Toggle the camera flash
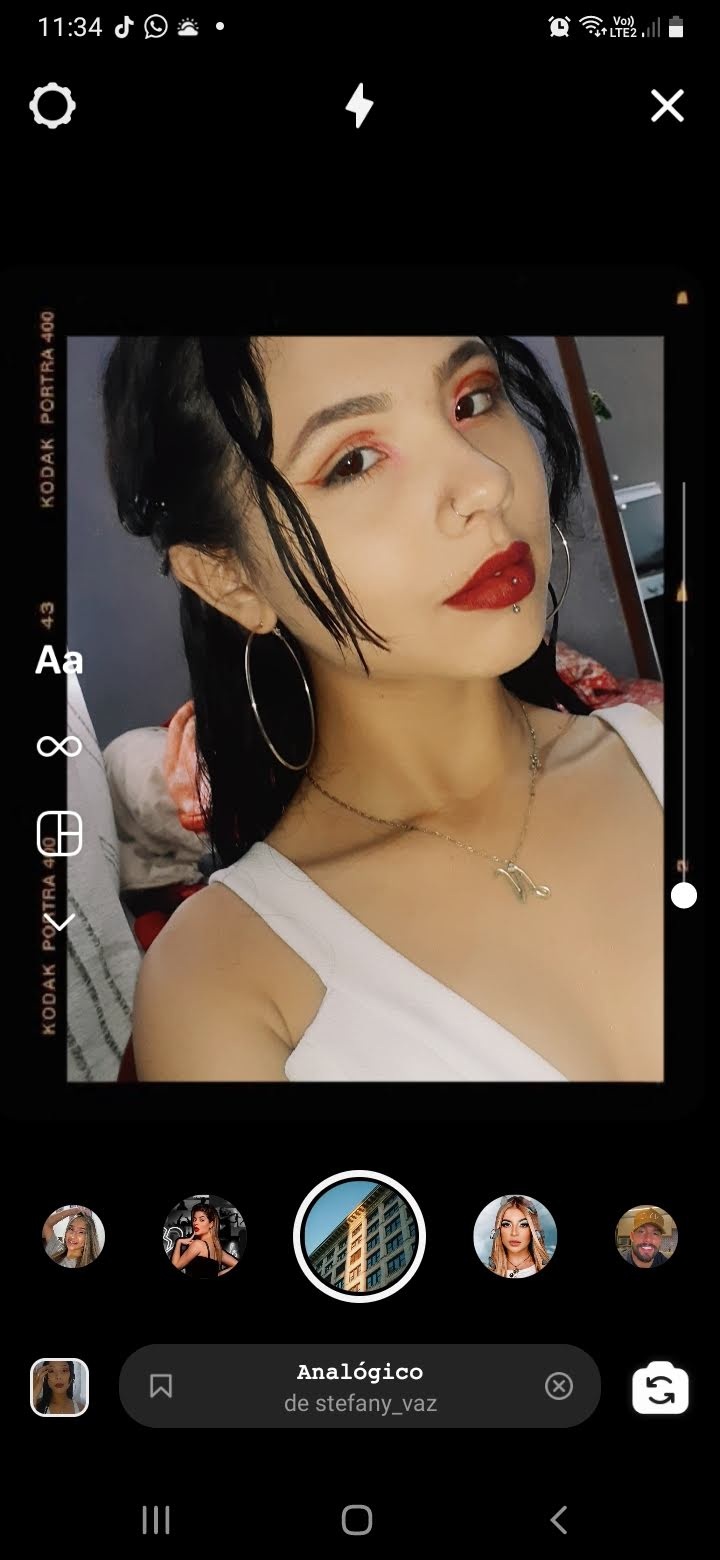Screen dimensions: 720x1560 359,106
